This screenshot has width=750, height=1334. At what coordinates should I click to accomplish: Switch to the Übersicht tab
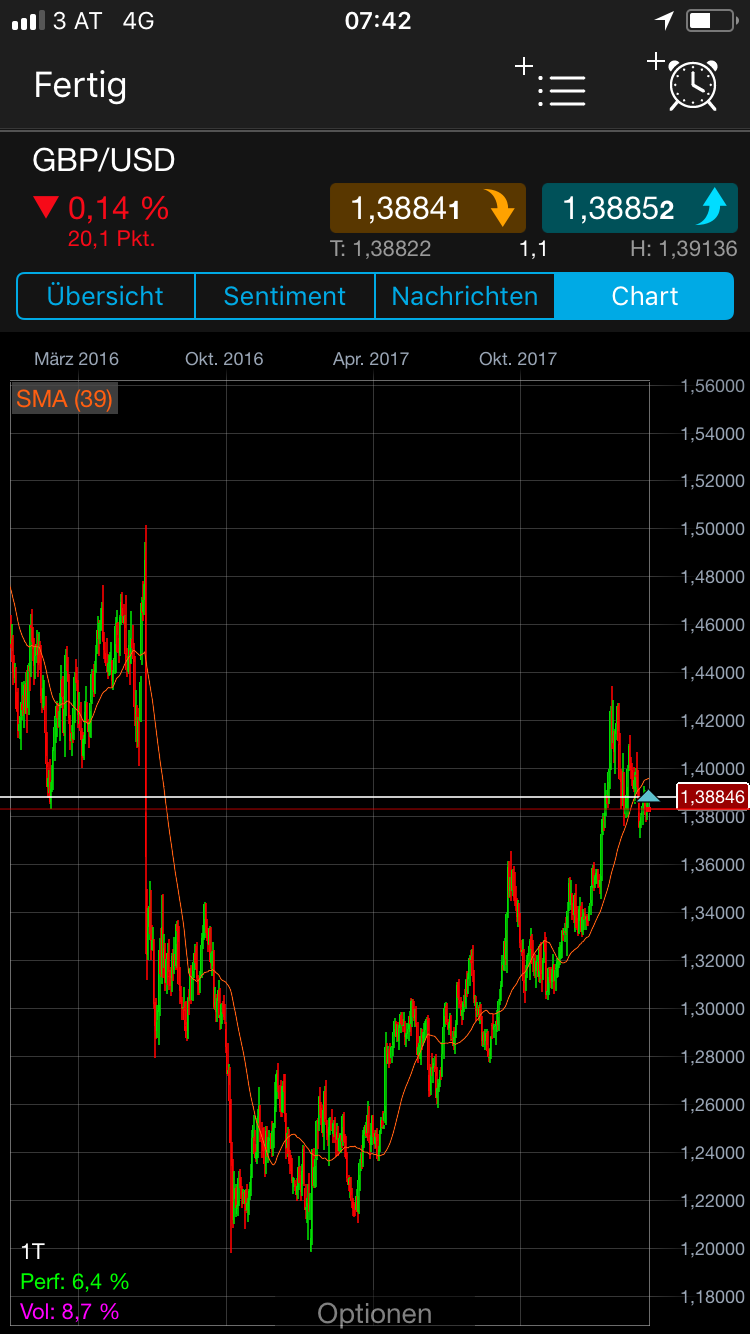click(x=105, y=296)
